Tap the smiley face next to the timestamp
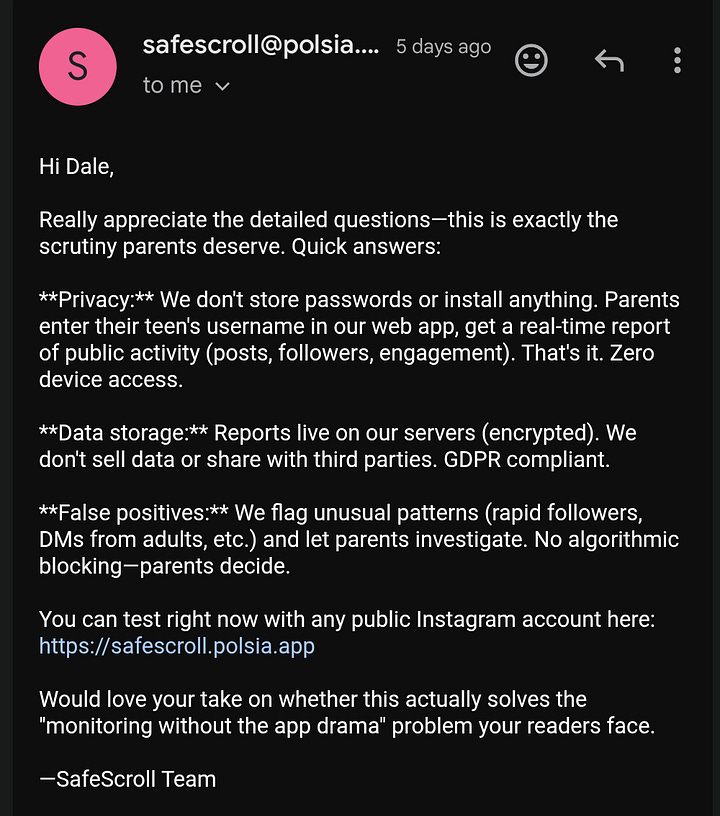This screenshot has width=720, height=816. click(x=531, y=60)
